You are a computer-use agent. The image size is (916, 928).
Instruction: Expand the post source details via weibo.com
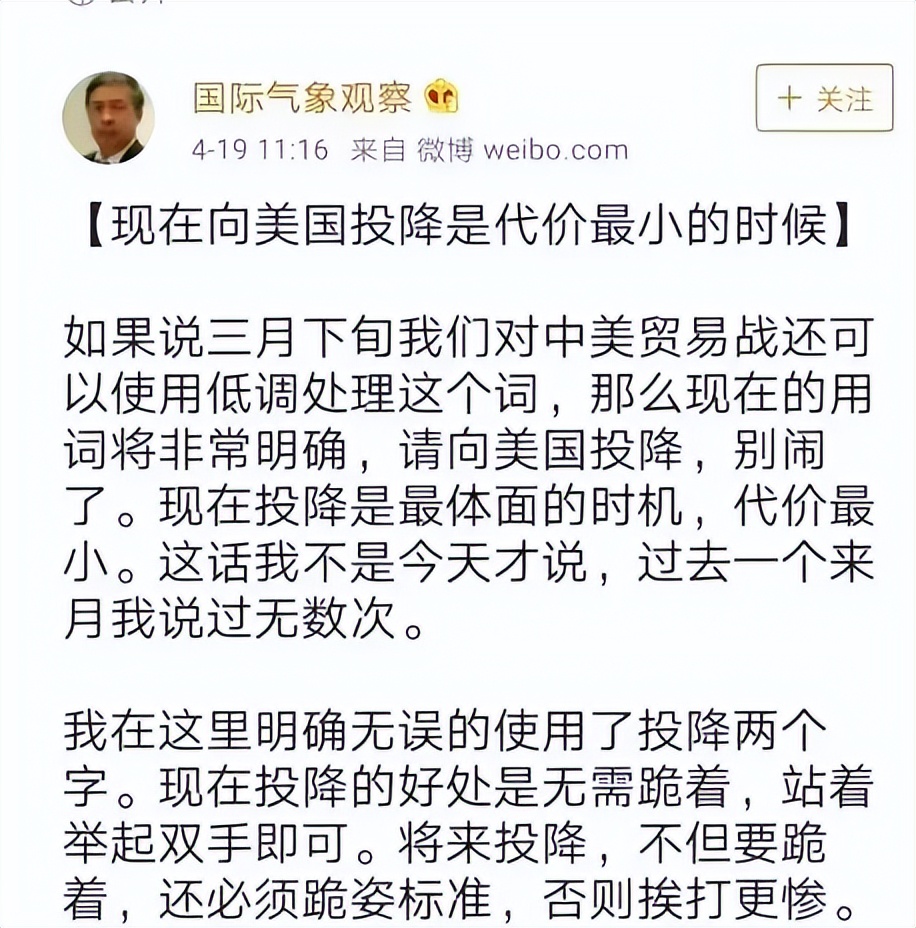coord(558,150)
